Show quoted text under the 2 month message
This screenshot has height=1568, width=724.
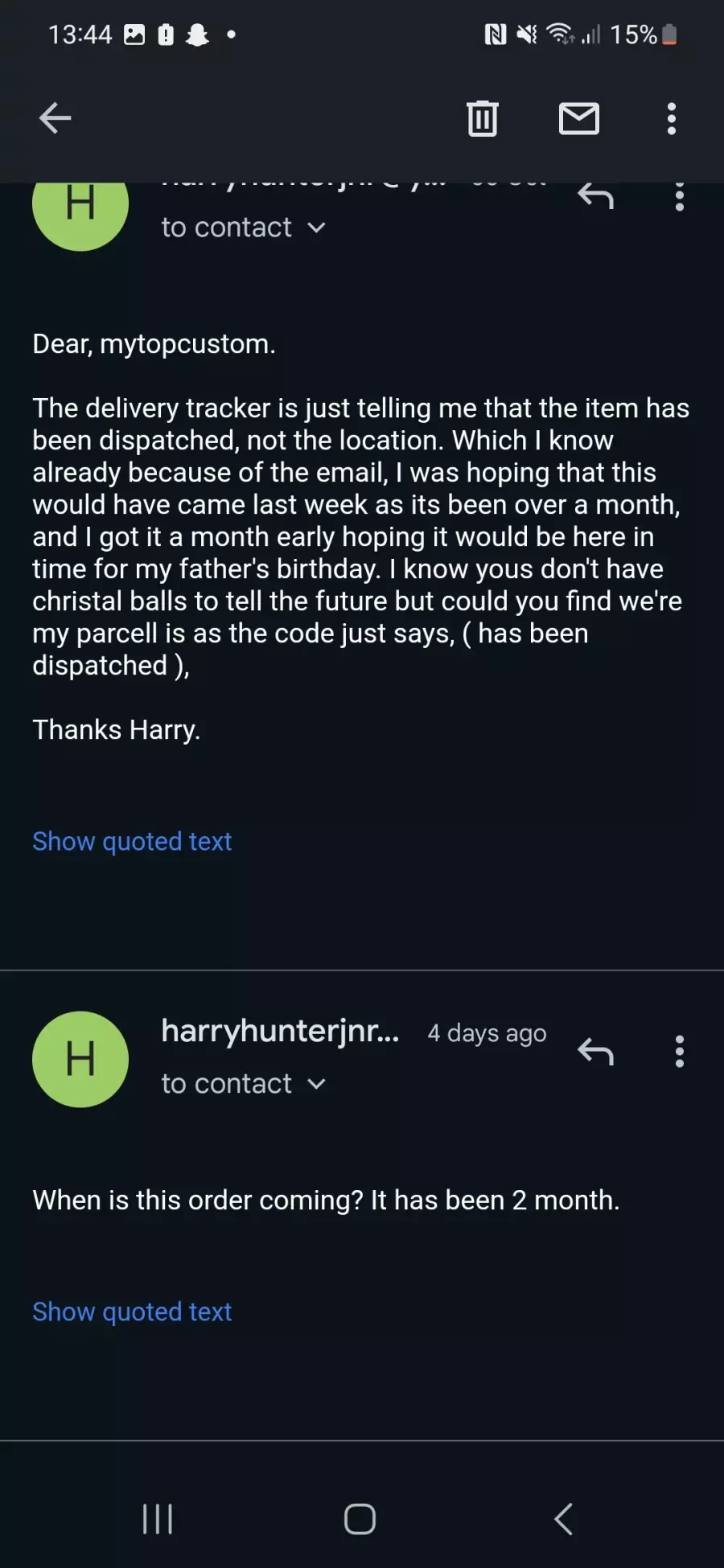click(132, 1311)
